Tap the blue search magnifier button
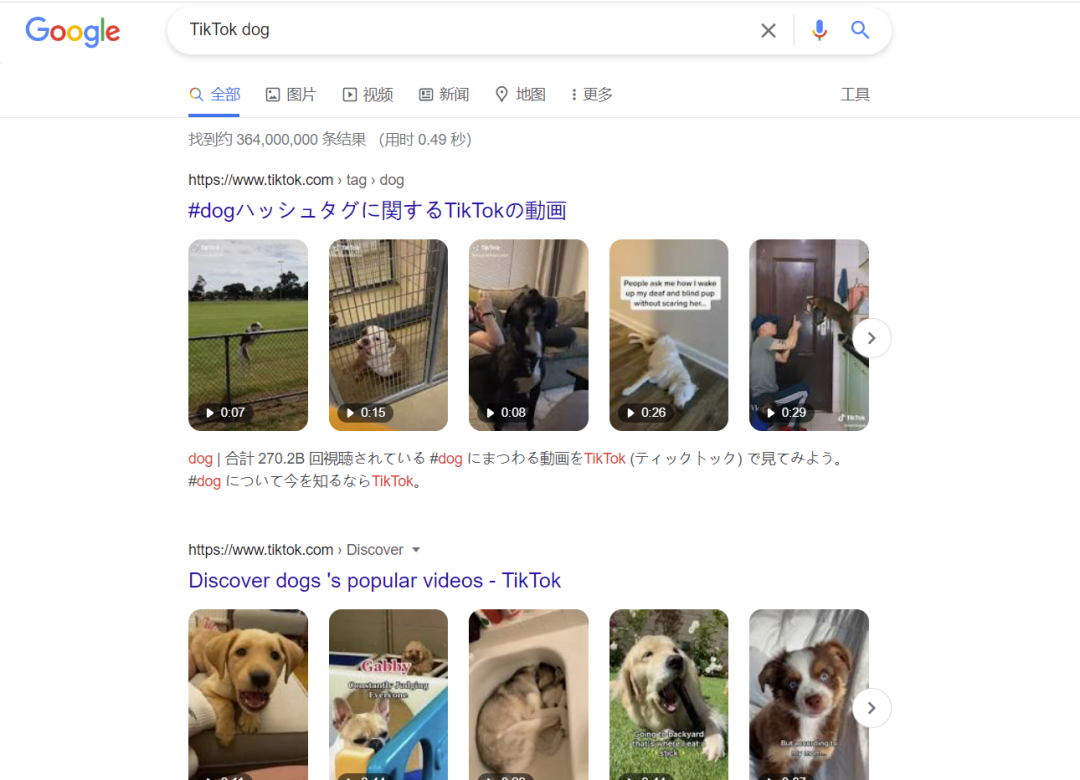 860,30
